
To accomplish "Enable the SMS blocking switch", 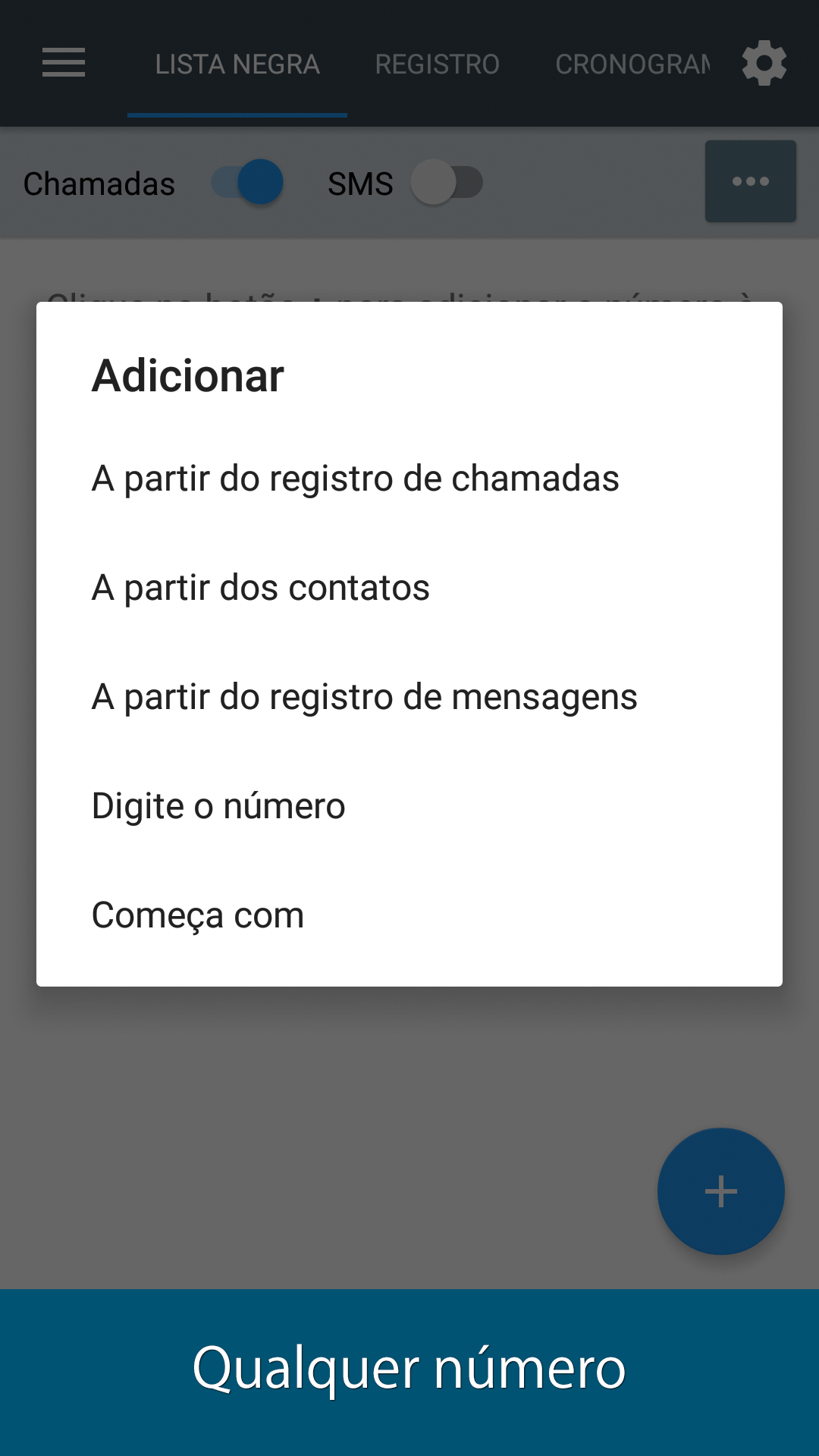I will click(447, 182).
